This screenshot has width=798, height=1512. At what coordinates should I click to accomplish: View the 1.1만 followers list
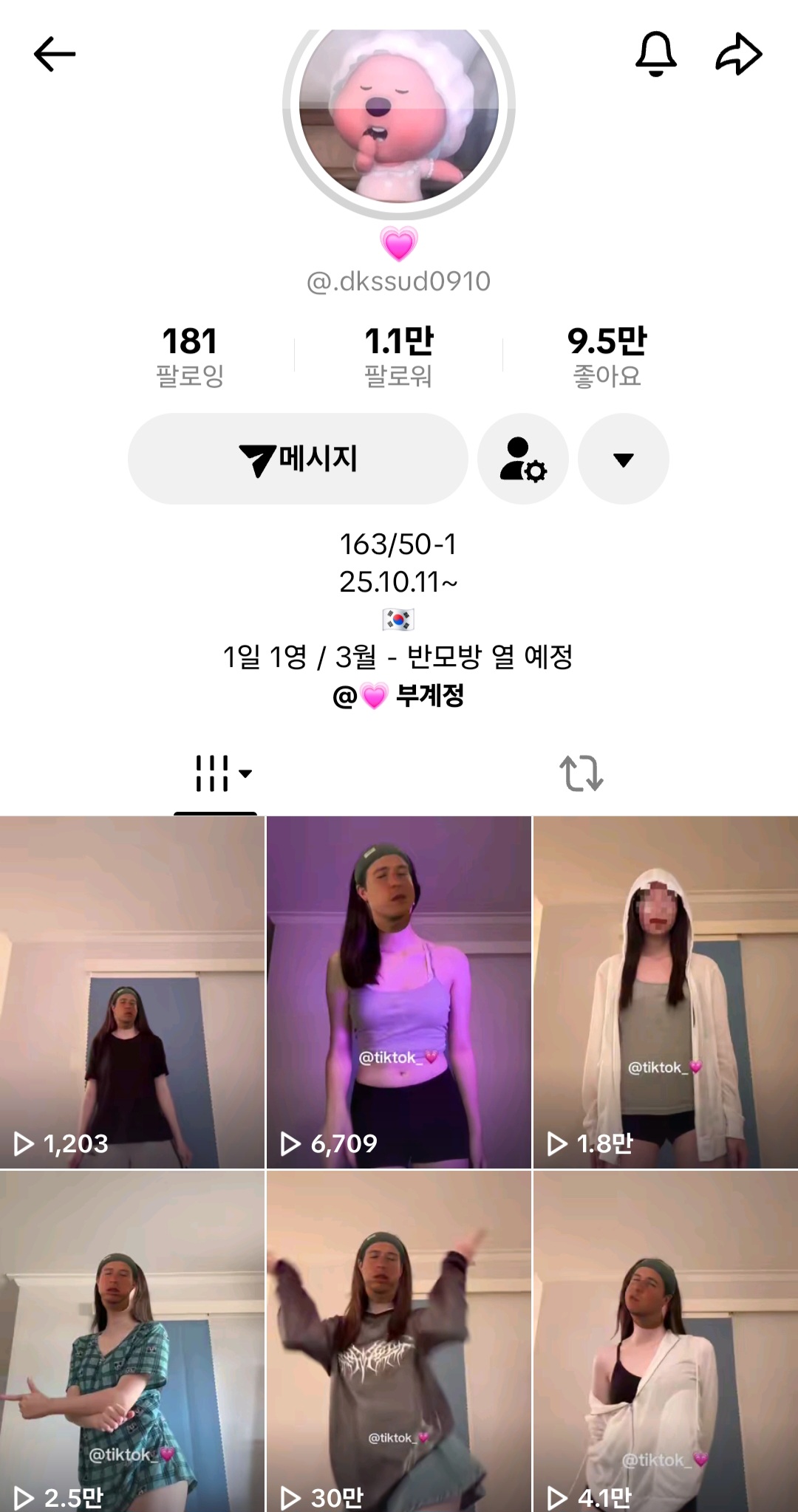(398, 356)
